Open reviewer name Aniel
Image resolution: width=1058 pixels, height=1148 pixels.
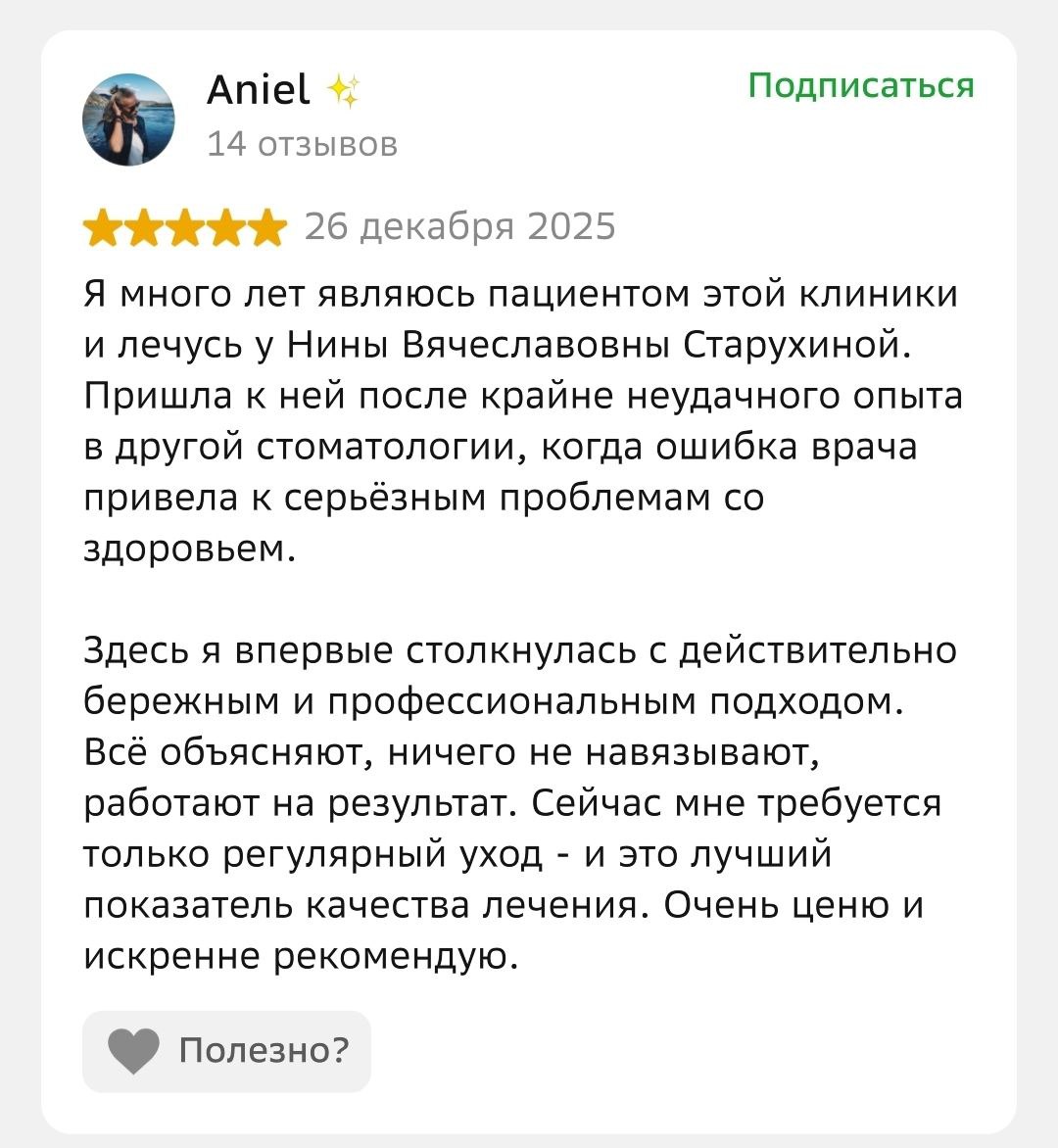coord(259,90)
